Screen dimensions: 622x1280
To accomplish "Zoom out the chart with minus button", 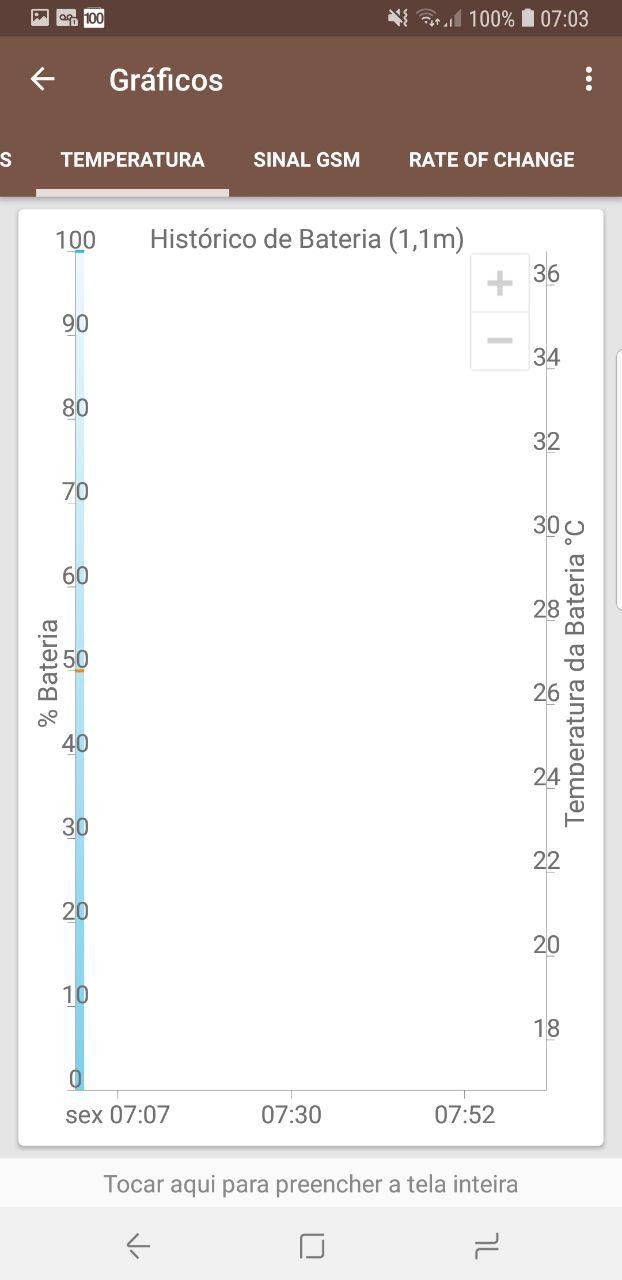I will (x=499, y=341).
